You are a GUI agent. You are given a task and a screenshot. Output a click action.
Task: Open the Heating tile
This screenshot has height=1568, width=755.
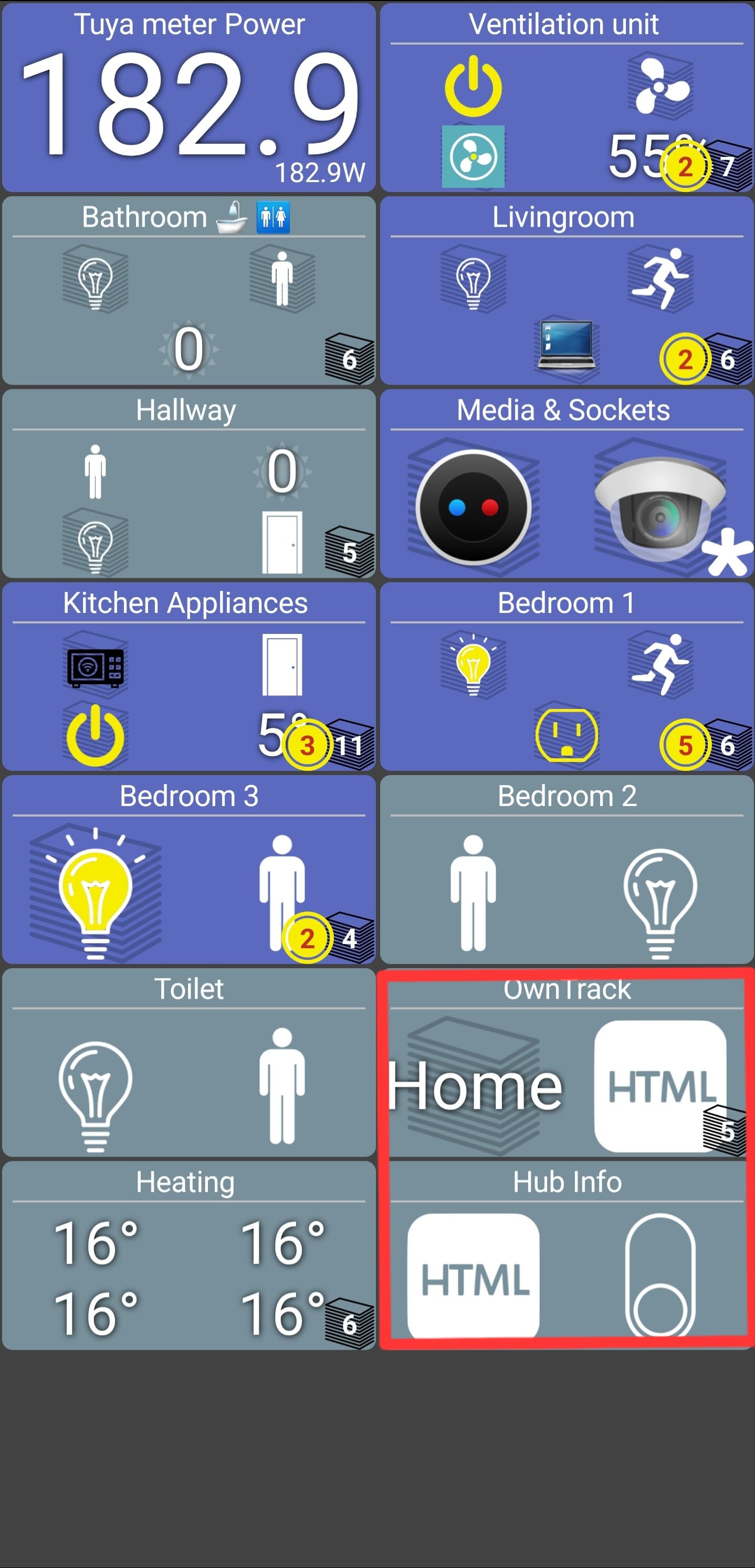tap(189, 1255)
